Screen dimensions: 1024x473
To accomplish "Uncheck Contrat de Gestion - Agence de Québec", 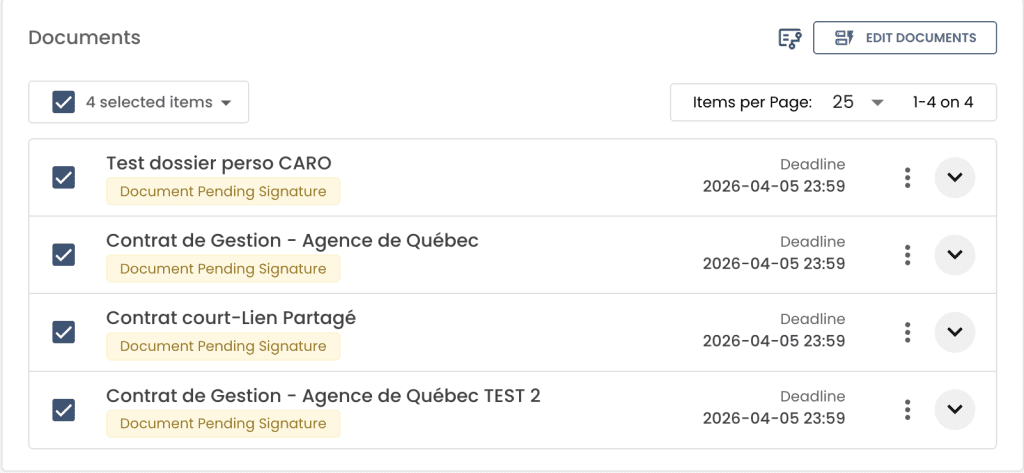I will (64, 254).
